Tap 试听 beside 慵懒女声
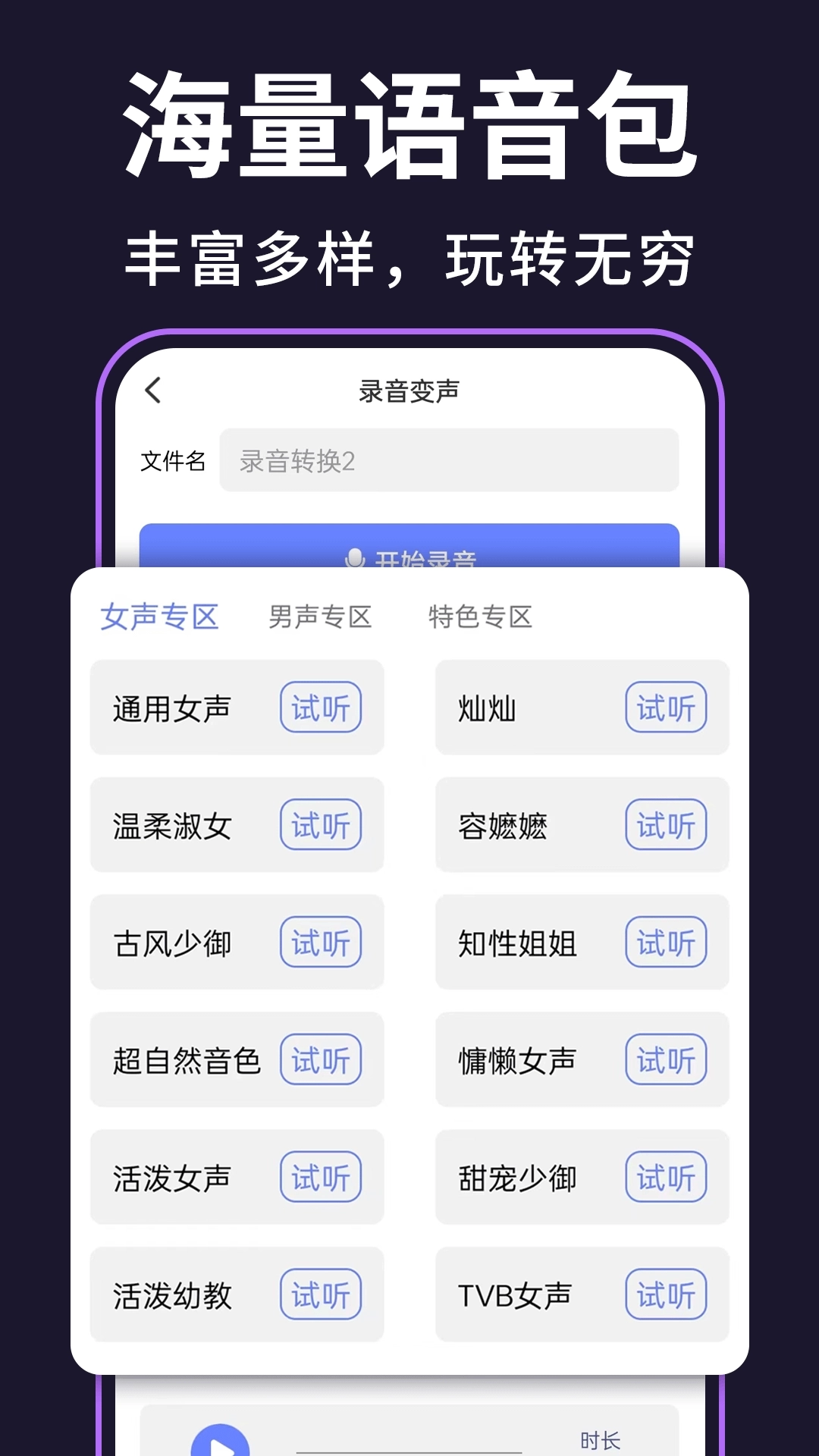 (666, 1060)
